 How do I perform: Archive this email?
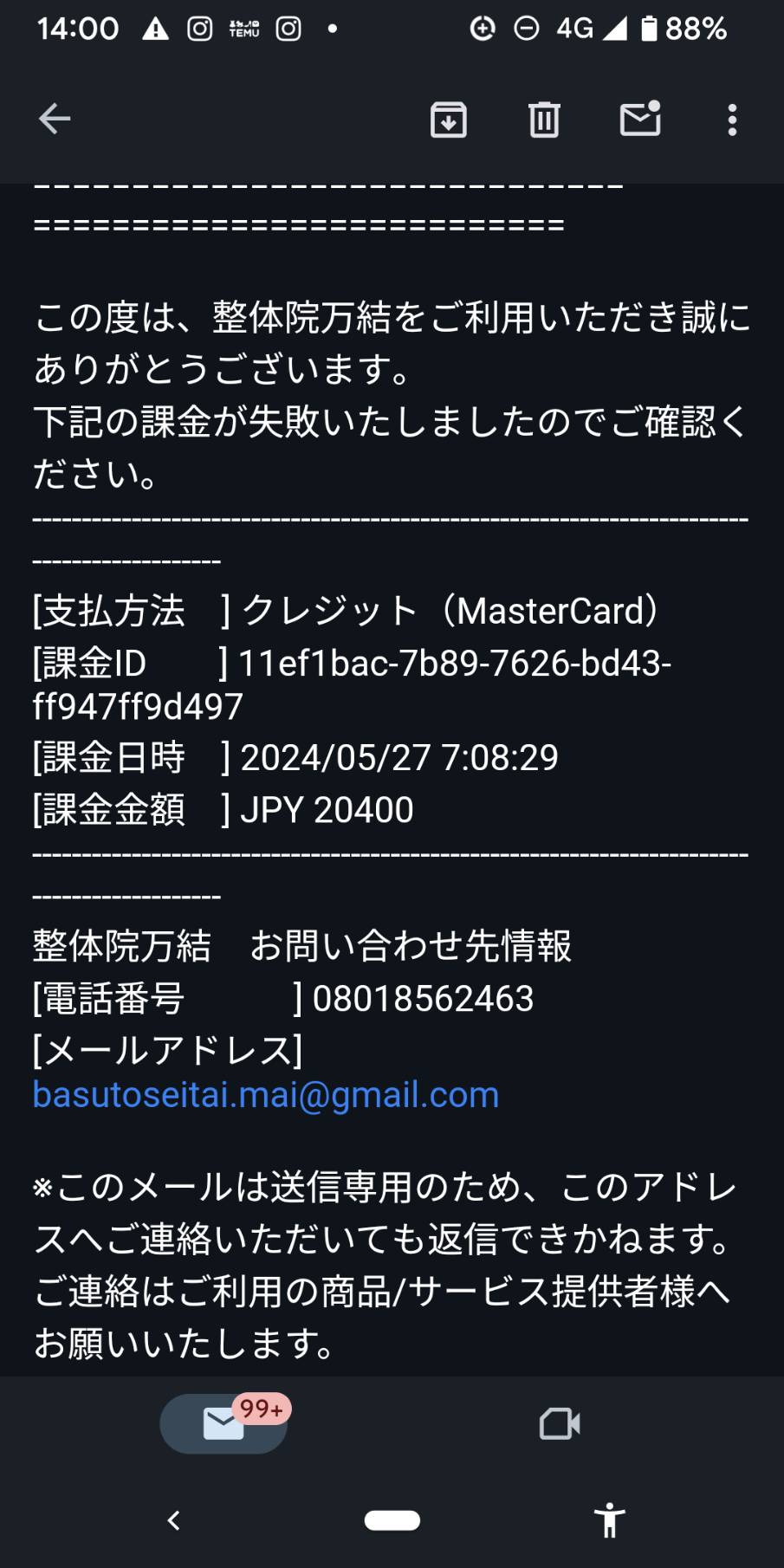click(449, 120)
